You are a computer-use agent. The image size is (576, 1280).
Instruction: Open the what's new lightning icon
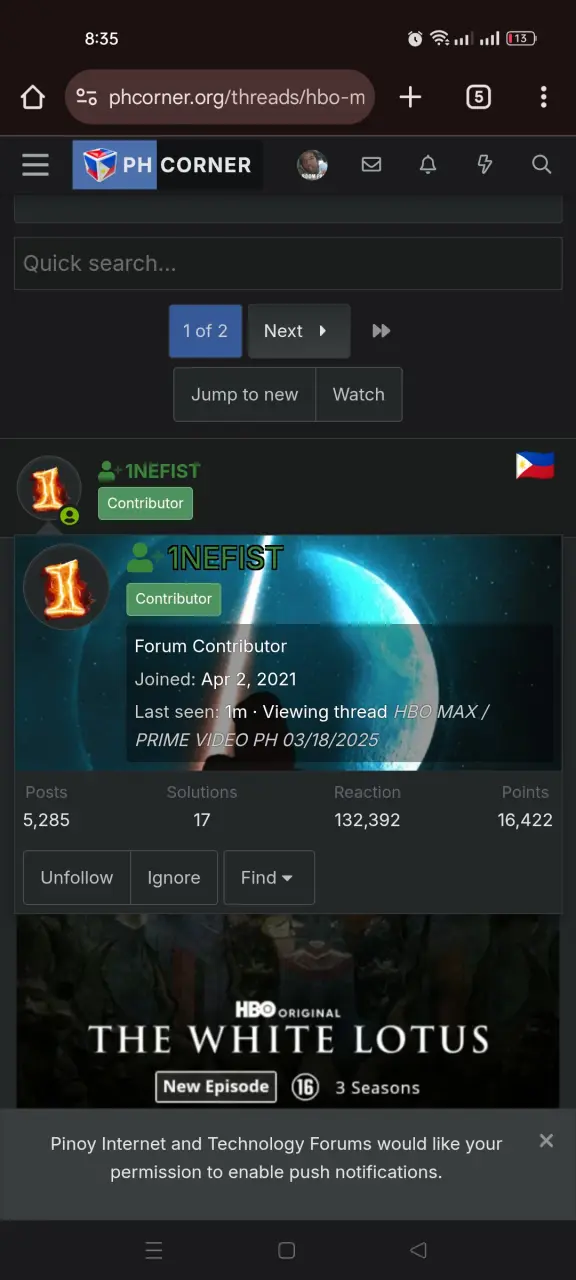tap(485, 165)
